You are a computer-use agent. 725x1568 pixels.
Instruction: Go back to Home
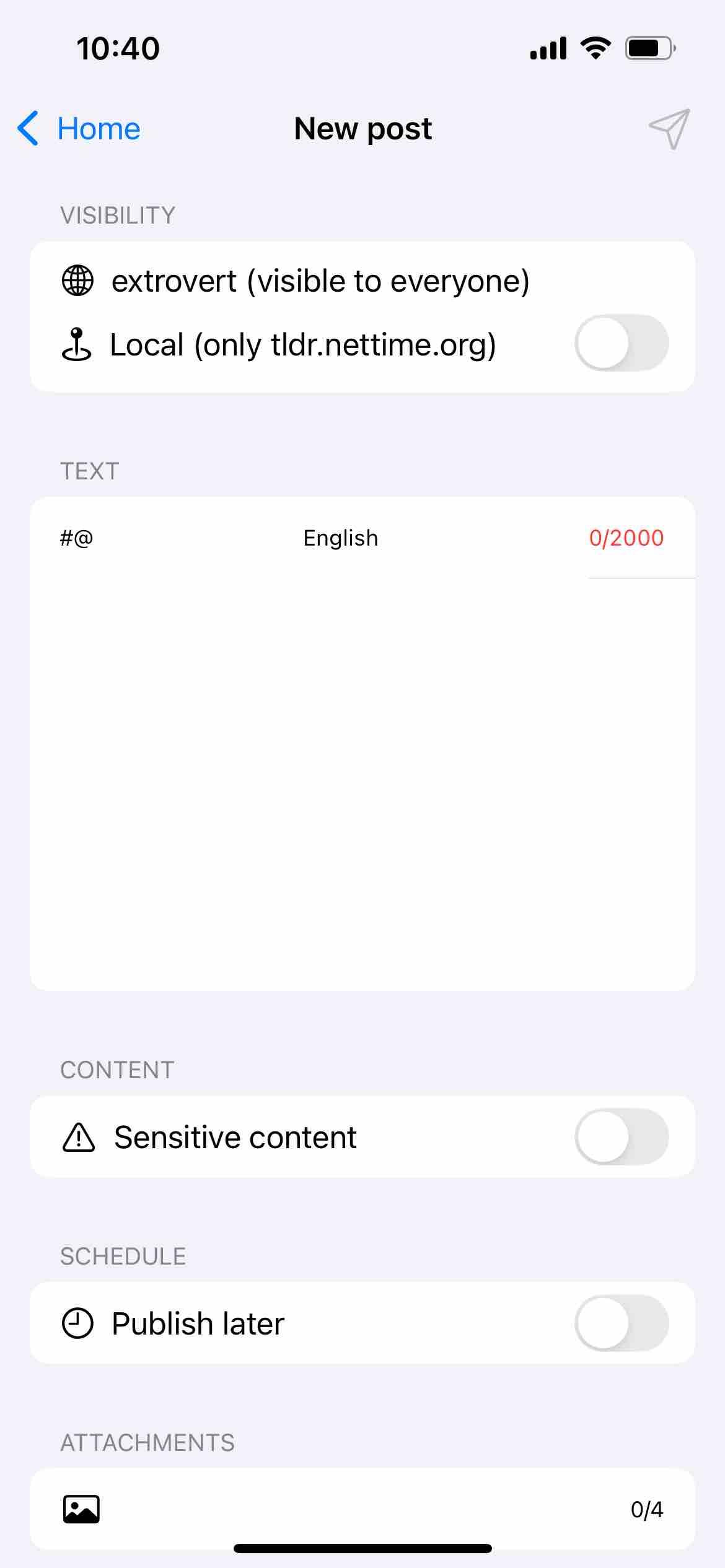click(79, 129)
